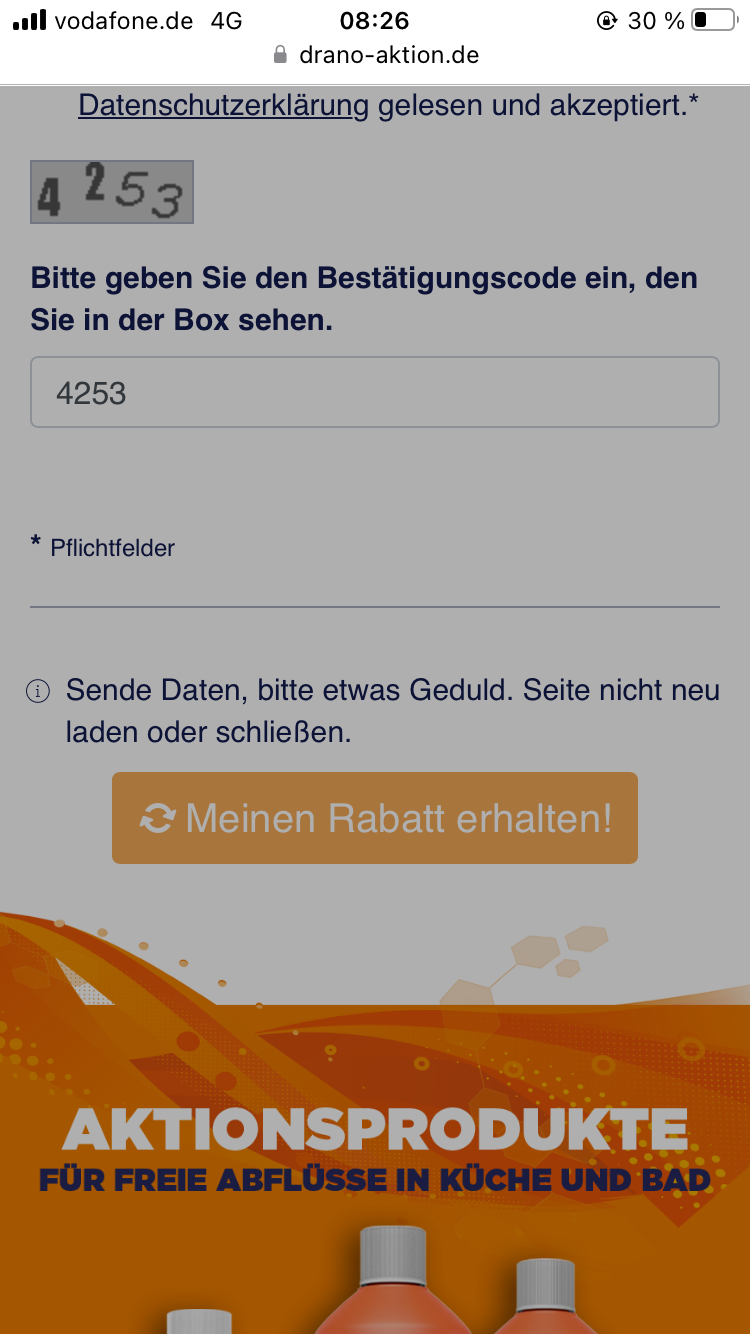Image resolution: width=750 pixels, height=1334 pixels.
Task: Tap the drano-aktion.de address bar
Action: tap(376, 55)
